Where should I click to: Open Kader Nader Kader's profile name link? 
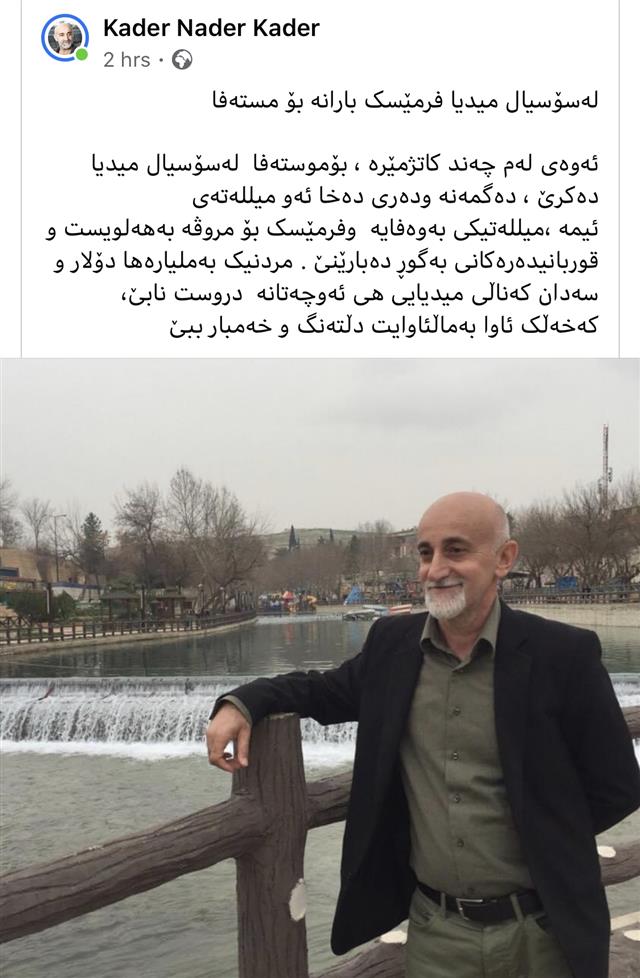coord(211,29)
